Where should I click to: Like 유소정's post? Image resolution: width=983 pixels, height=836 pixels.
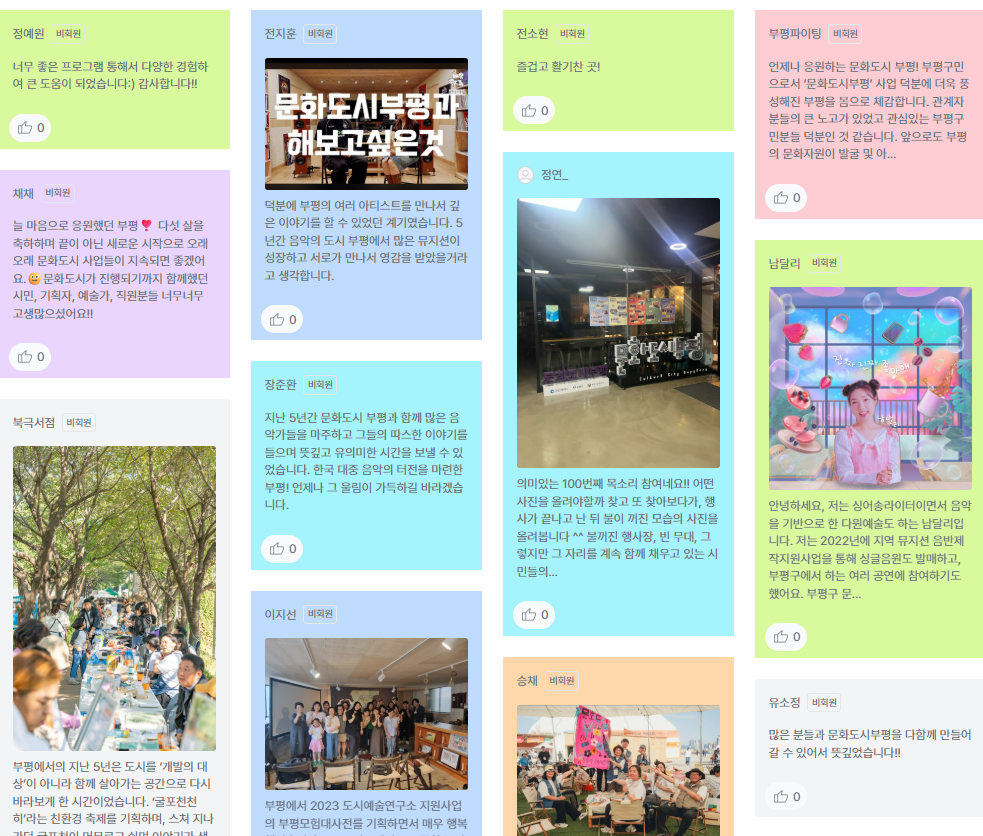[786, 796]
